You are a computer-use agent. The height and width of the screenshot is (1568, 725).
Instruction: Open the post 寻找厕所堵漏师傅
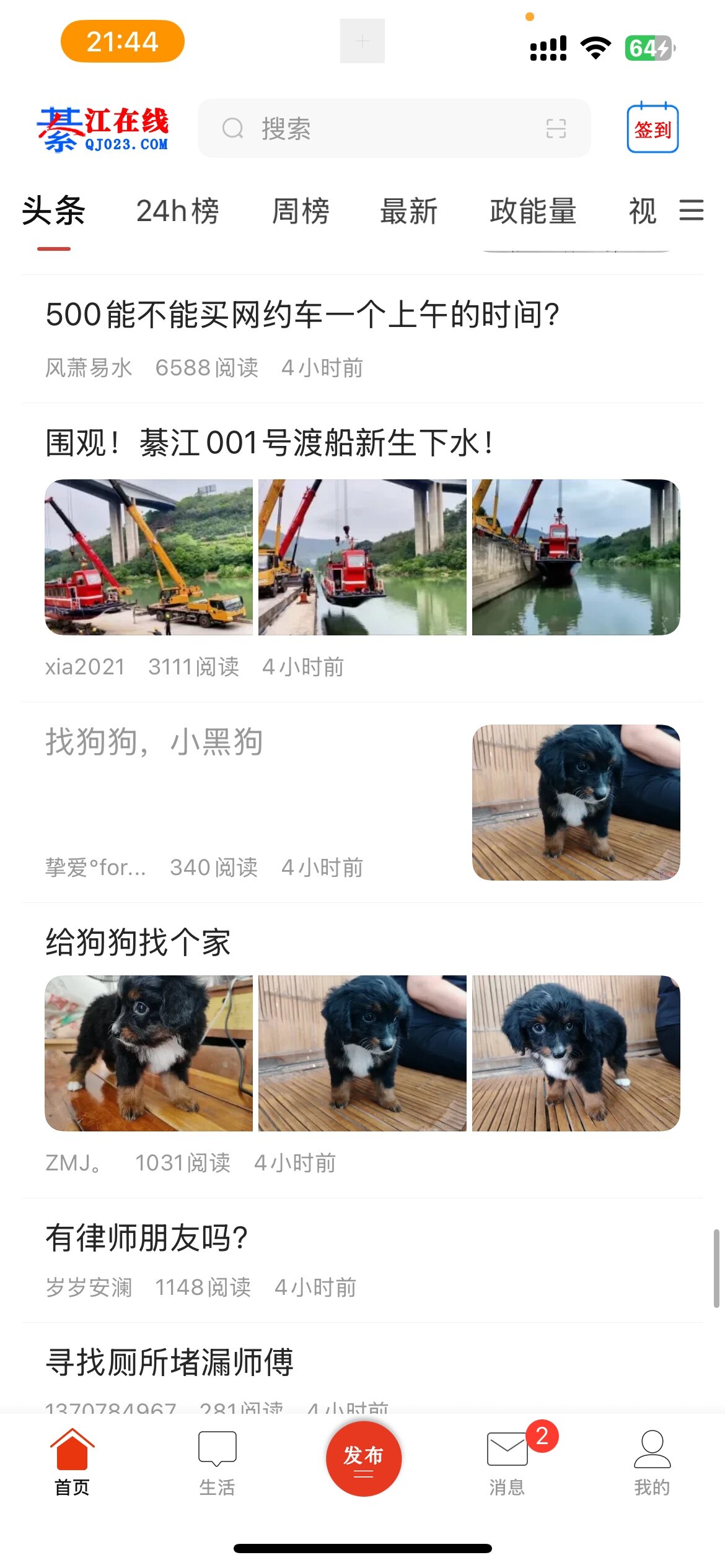click(170, 1362)
